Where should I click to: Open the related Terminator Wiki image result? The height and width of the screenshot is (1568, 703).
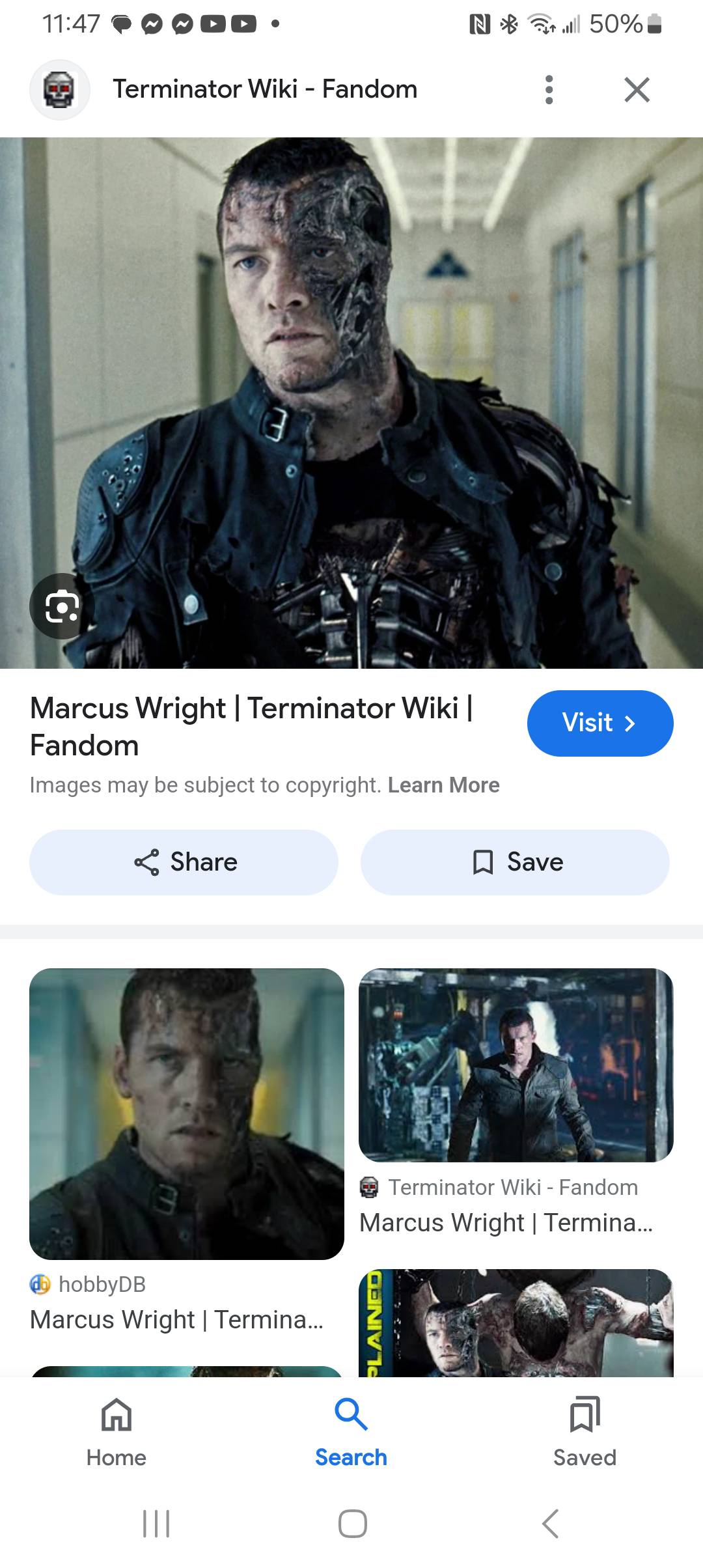pyautogui.click(x=516, y=1065)
